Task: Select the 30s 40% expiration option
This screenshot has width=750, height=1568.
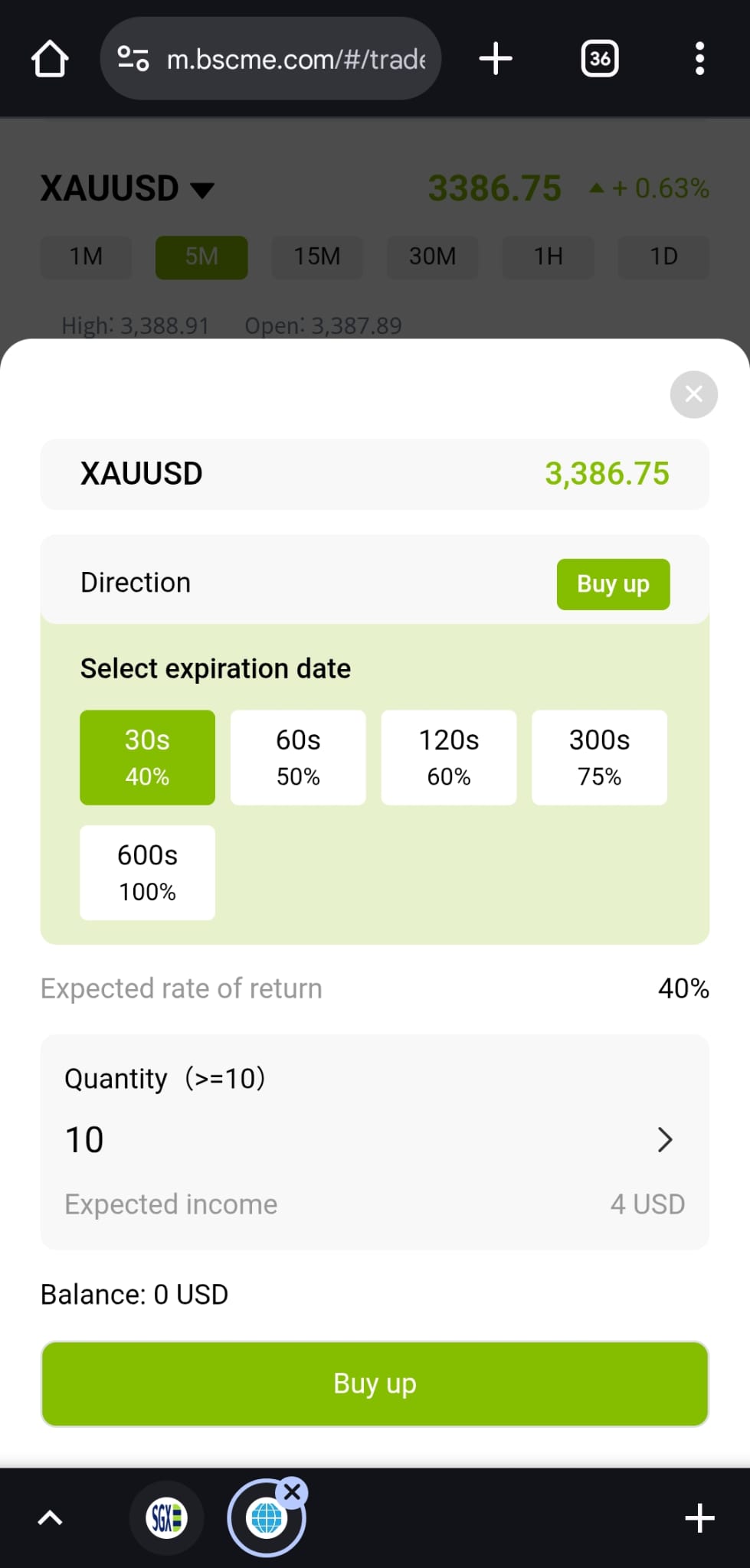Action: pyautogui.click(x=147, y=757)
